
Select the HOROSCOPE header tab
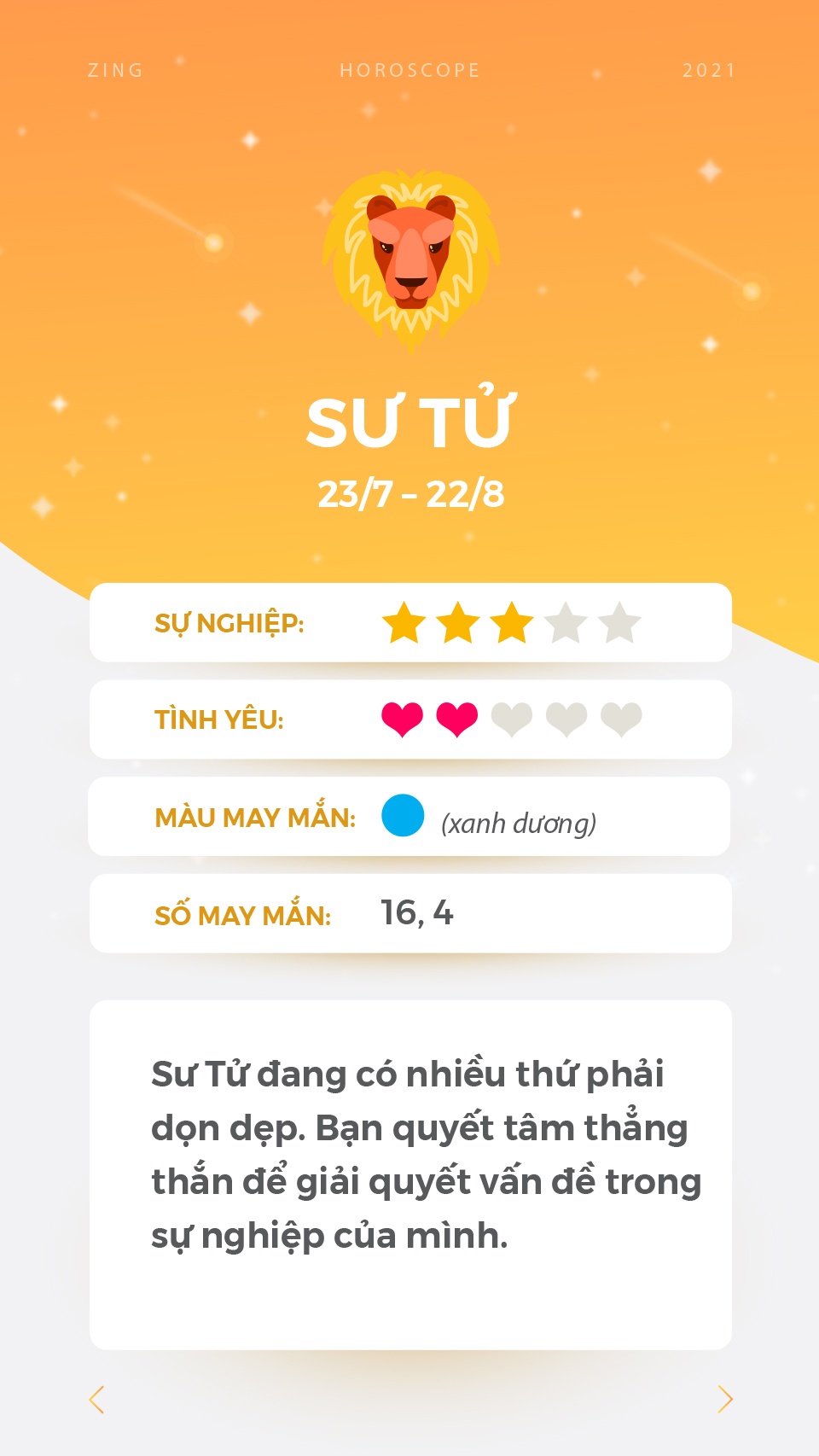point(408,71)
